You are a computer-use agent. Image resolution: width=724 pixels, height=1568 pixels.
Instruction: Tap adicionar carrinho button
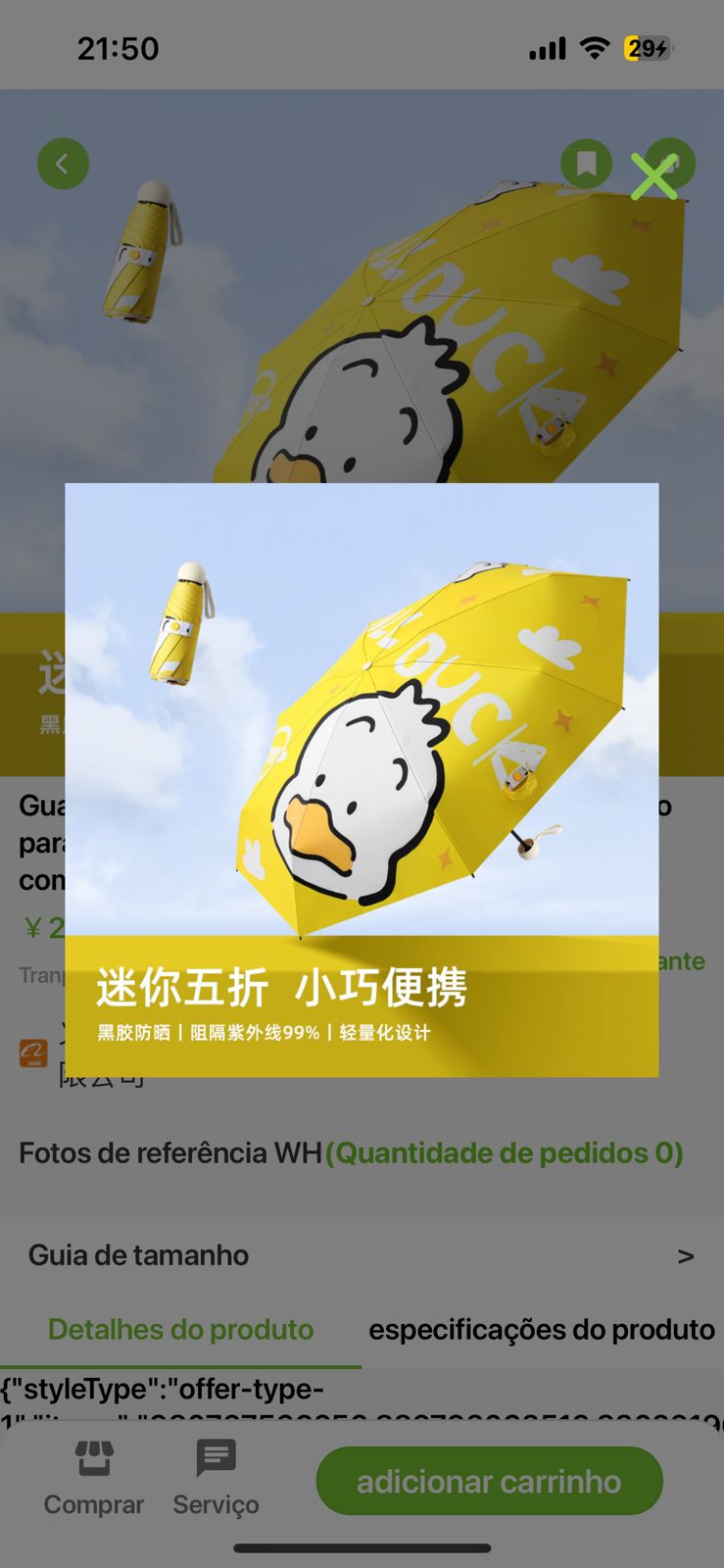tap(489, 1481)
